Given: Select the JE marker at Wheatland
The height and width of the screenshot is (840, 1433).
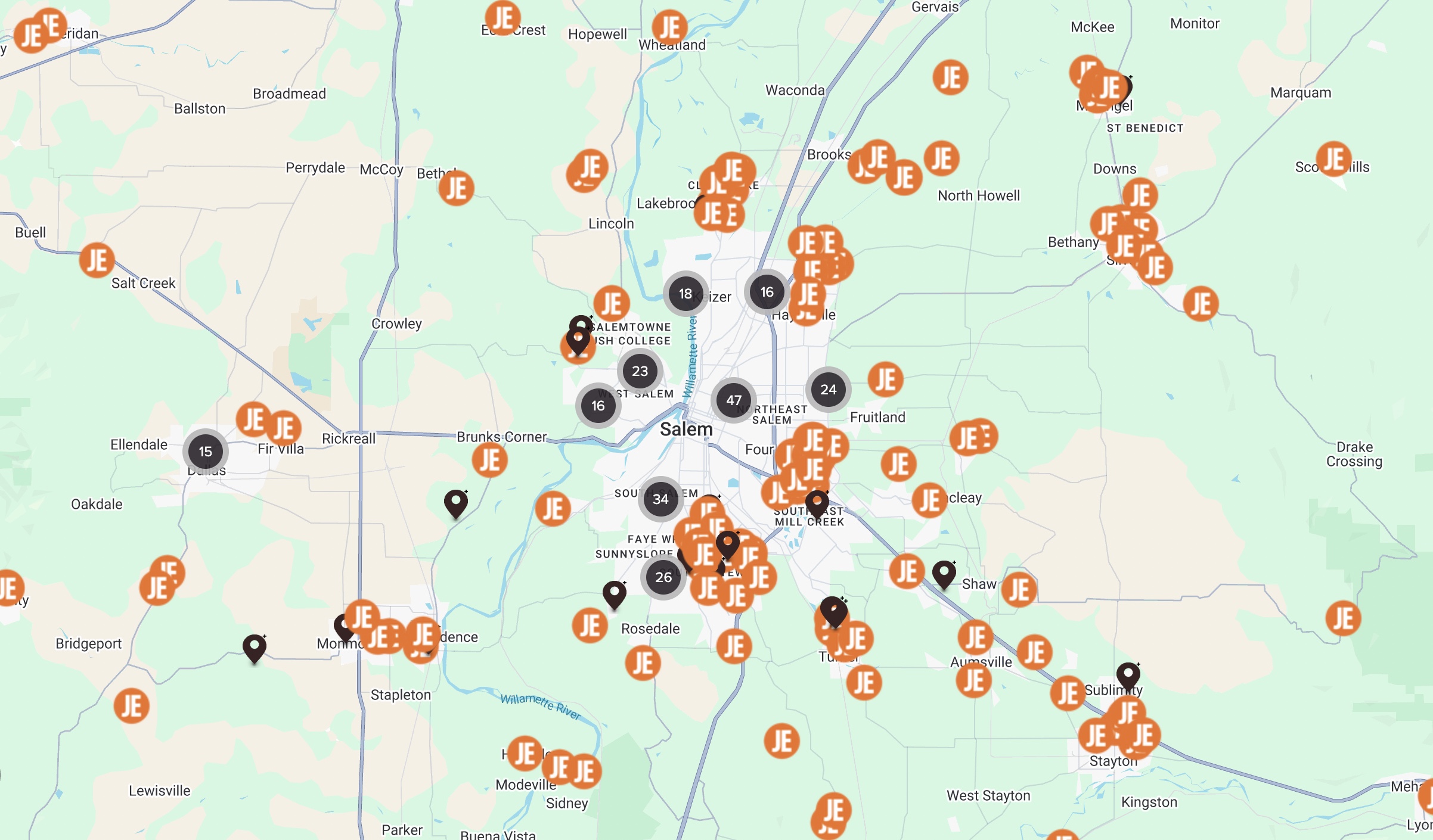Looking at the screenshot, I should 669,27.
